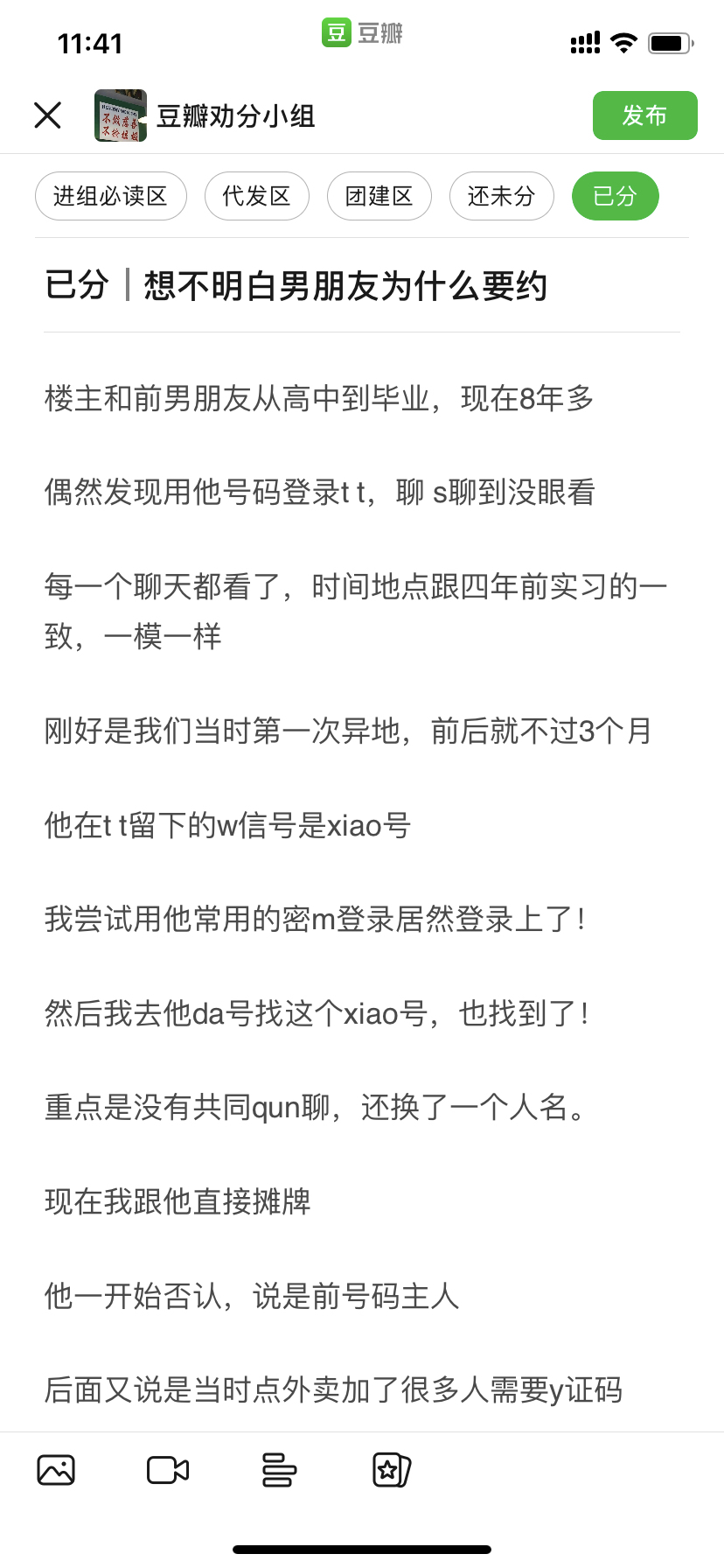
Task: Close the post editor with X
Action: tap(48, 115)
